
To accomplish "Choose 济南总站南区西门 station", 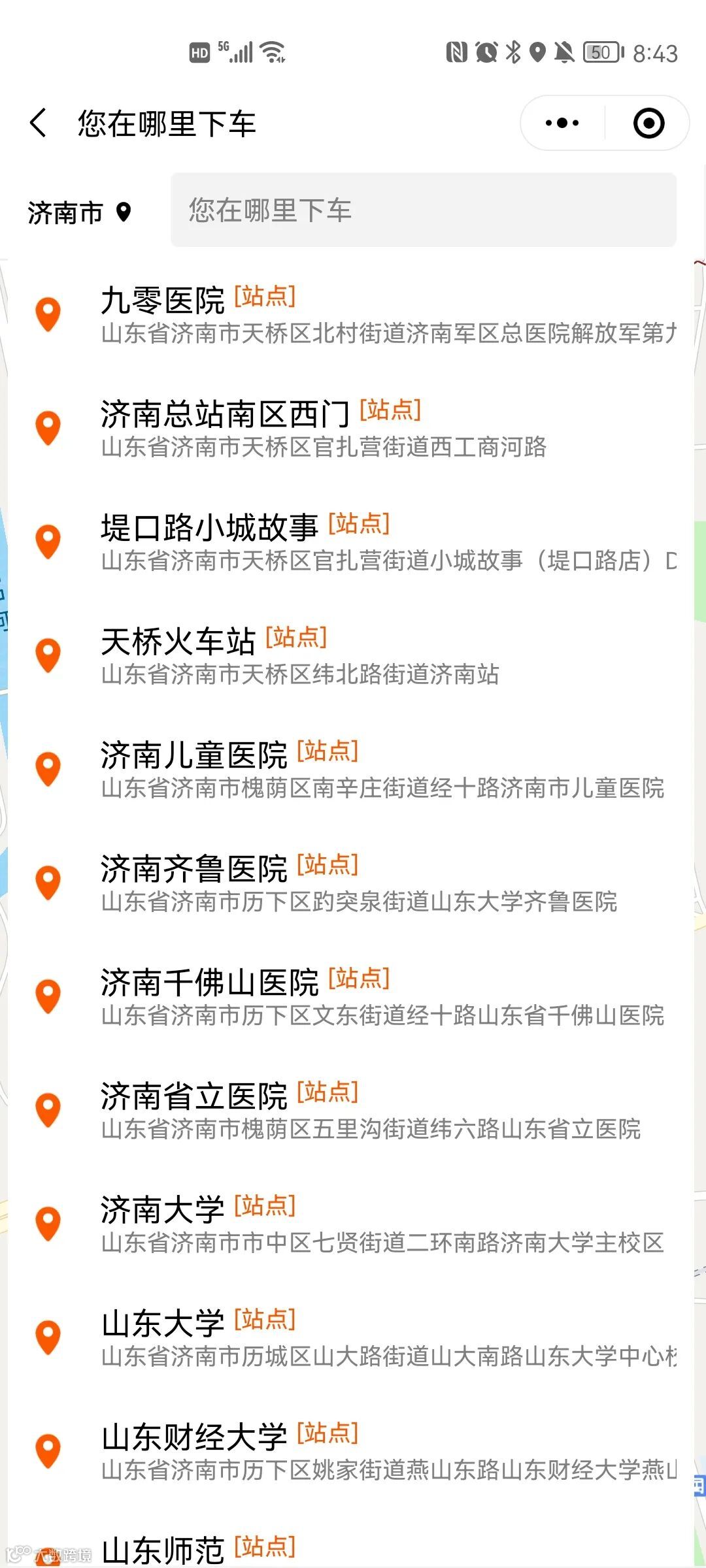I will click(x=353, y=429).
